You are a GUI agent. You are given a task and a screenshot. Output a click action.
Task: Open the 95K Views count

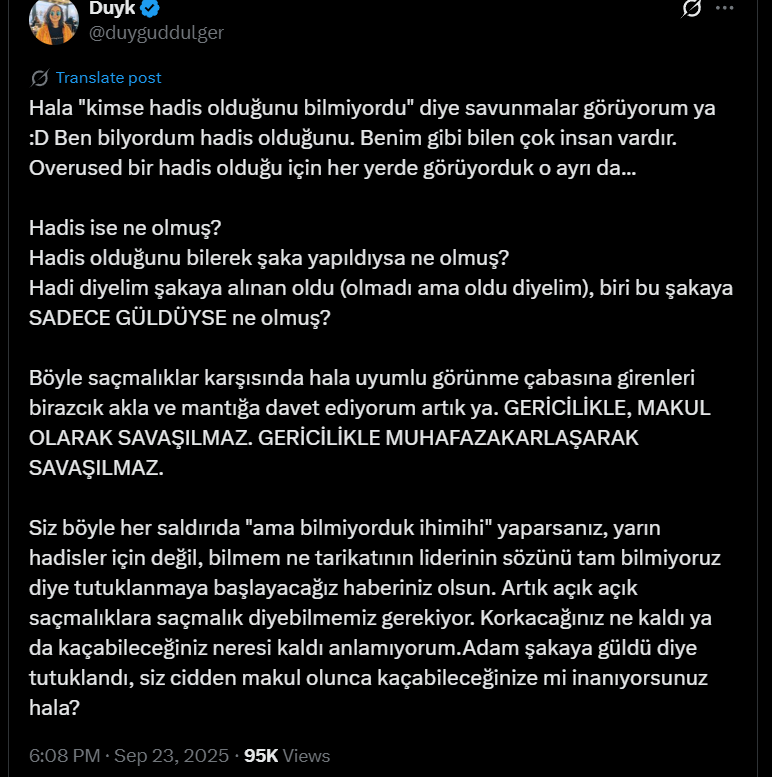286,755
